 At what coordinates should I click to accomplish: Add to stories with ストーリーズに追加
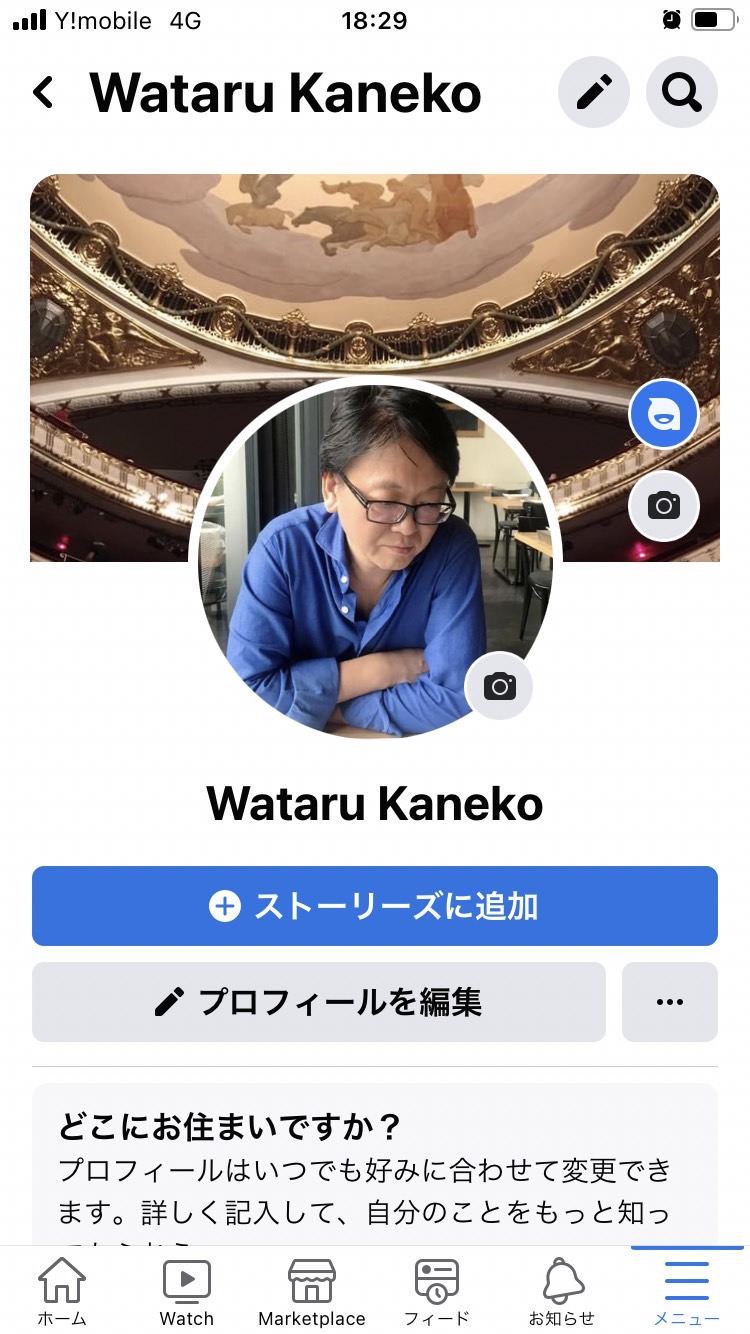[x=375, y=906]
